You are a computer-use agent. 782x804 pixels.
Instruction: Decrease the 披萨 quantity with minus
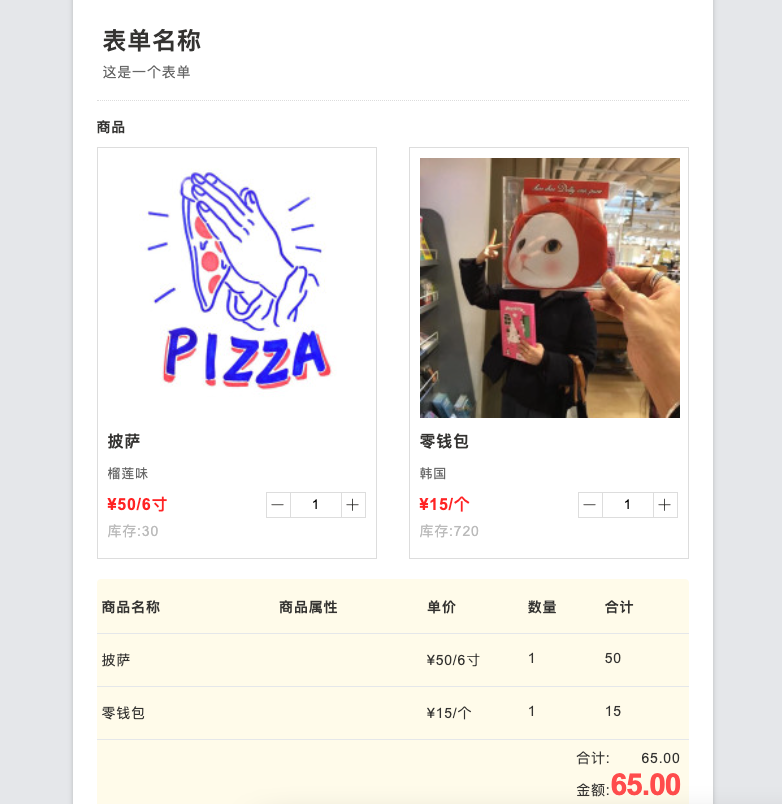pos(279,505)
